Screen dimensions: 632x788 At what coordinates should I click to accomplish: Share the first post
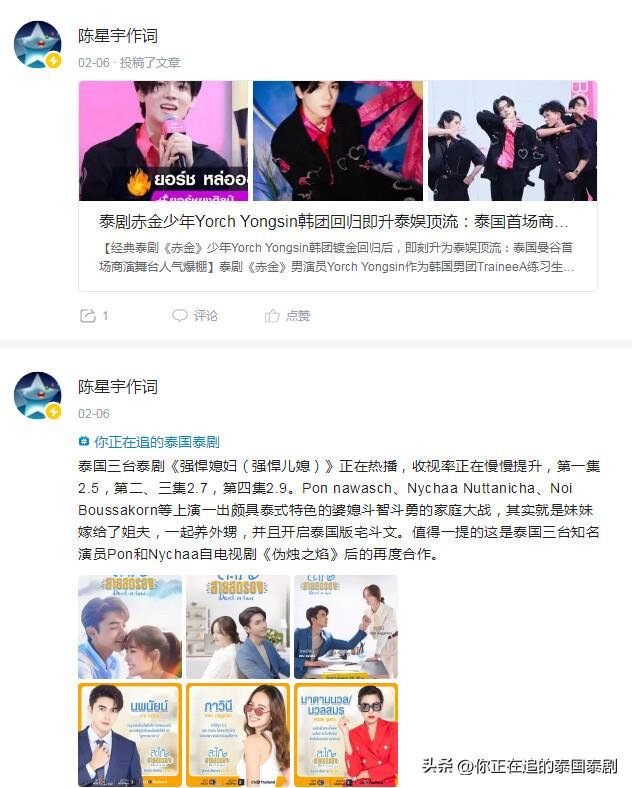(95, 315)
